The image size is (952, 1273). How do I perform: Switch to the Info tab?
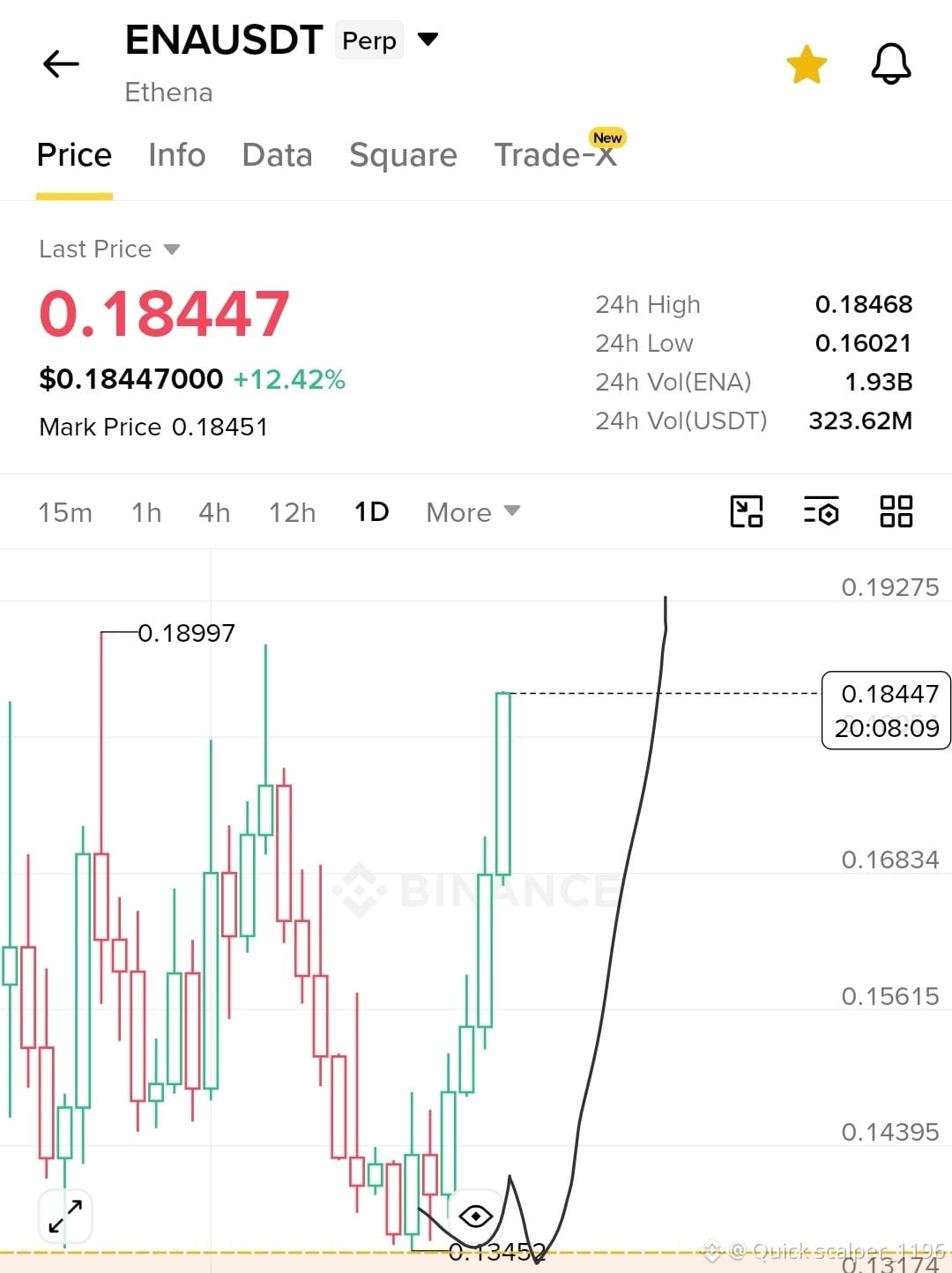[x=176, y=155]
